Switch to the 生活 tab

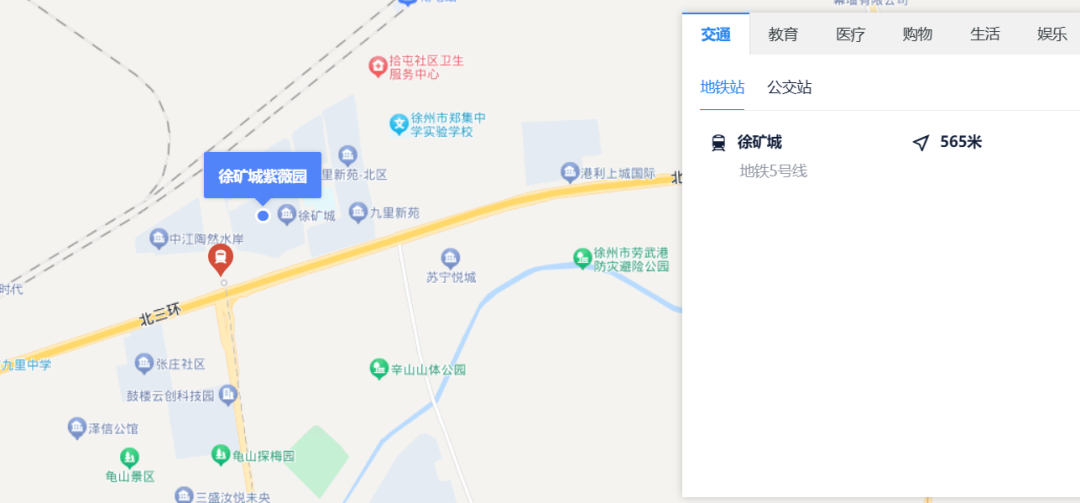coord(984,34)
